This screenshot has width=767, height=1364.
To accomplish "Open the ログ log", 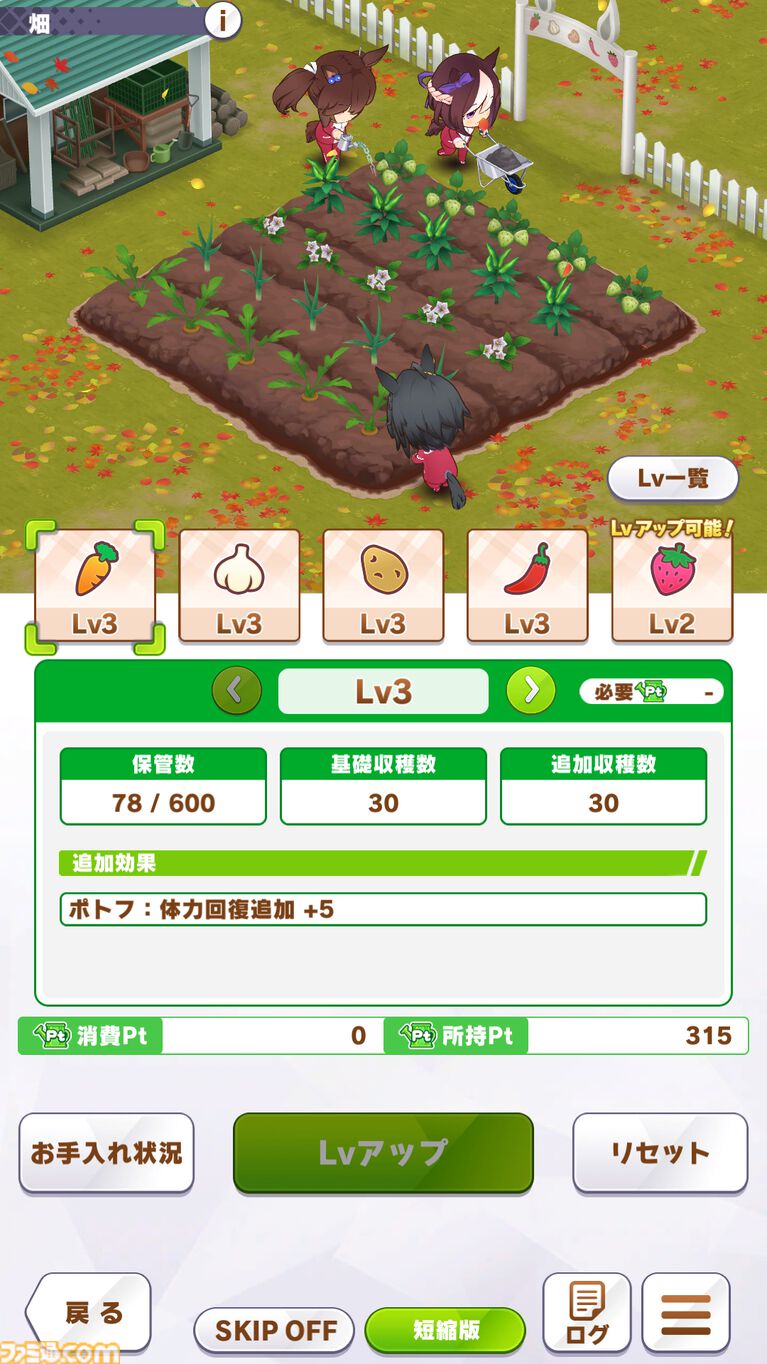I will 586,1313.
